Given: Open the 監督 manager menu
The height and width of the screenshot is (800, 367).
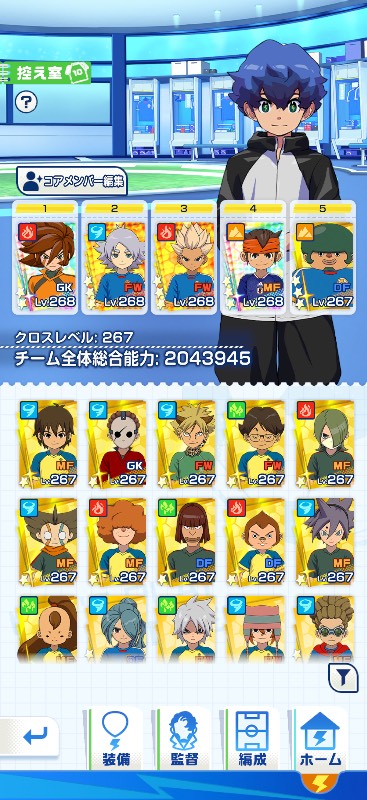Looking at the screenshot, I should point(184,739).
